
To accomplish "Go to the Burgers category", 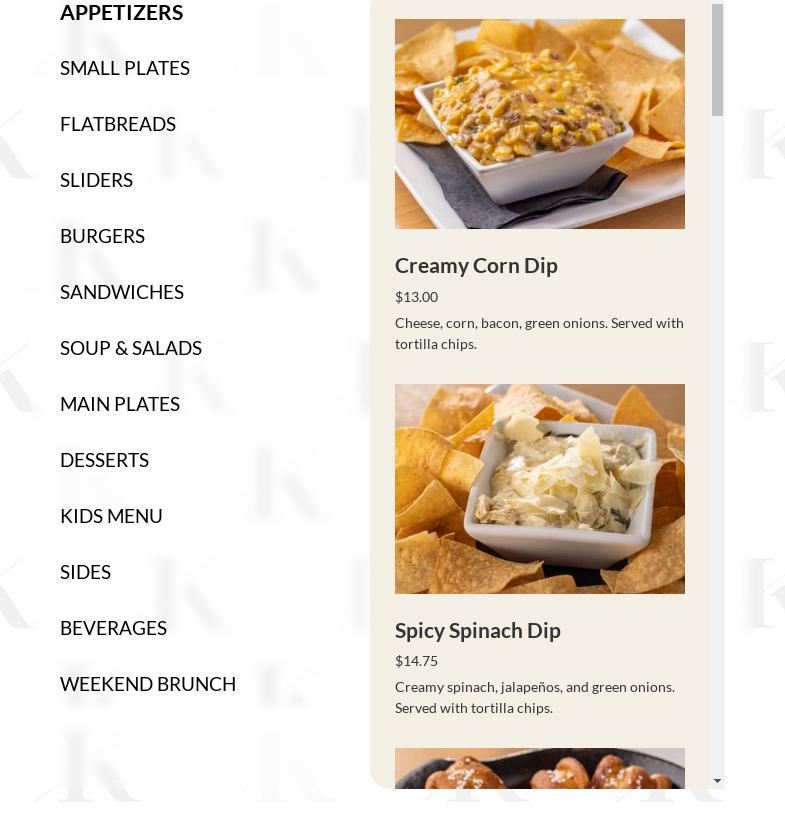I will (102, 236).
